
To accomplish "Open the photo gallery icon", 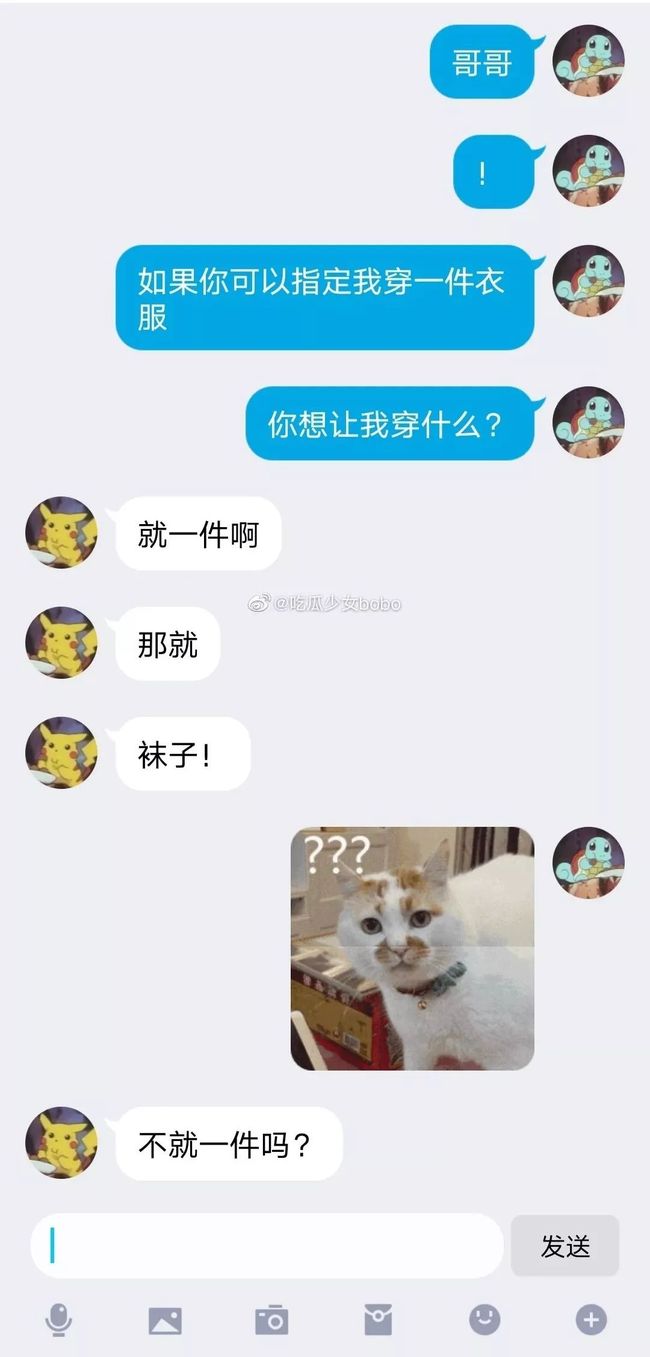I will (x=165, y=1321).
